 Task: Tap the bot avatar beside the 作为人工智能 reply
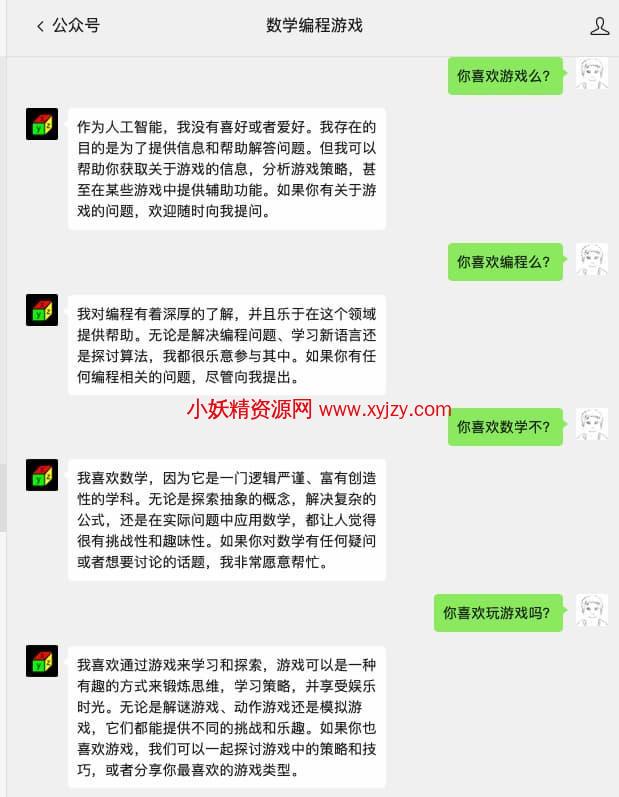pyautogui.click(x=42, y=124)
